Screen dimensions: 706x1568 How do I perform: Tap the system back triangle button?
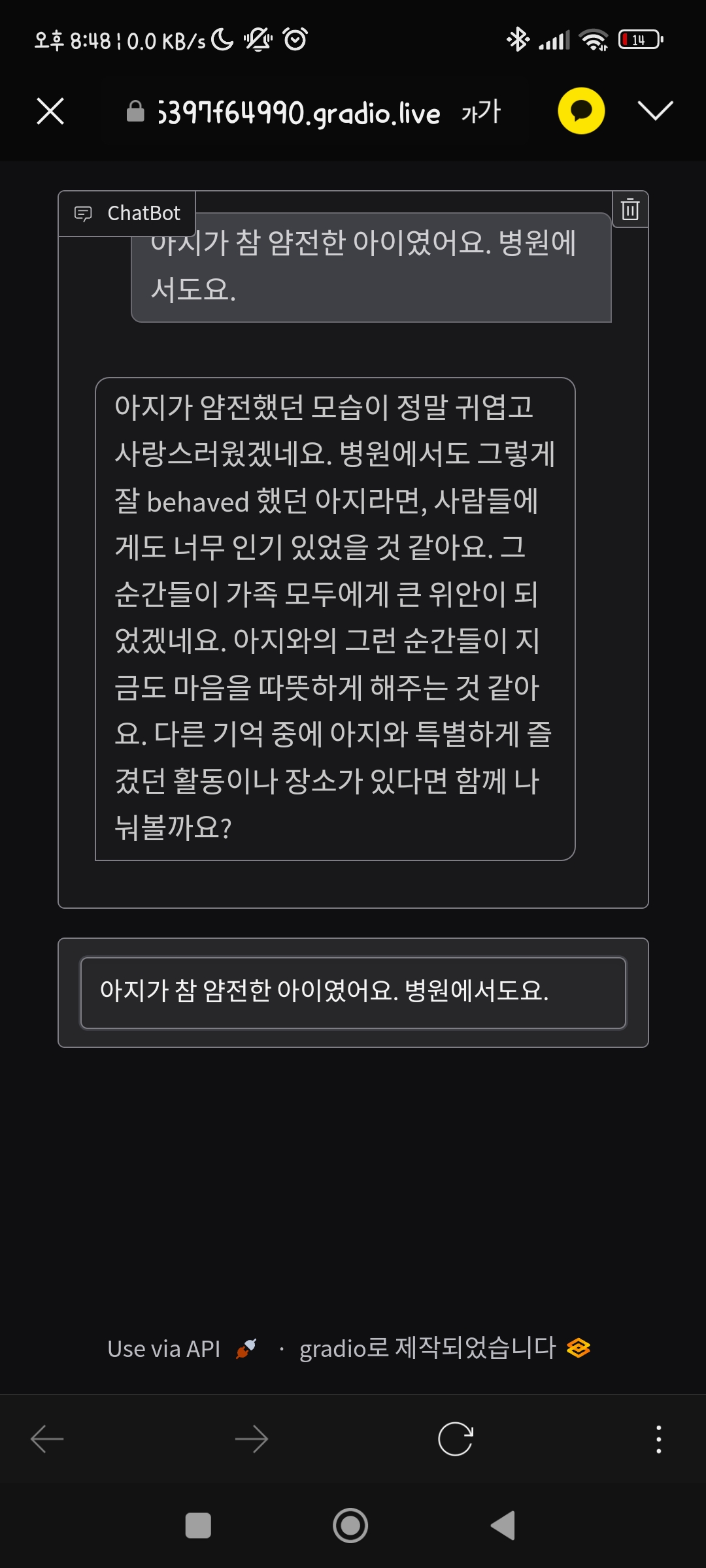(x=503, y=1526)
